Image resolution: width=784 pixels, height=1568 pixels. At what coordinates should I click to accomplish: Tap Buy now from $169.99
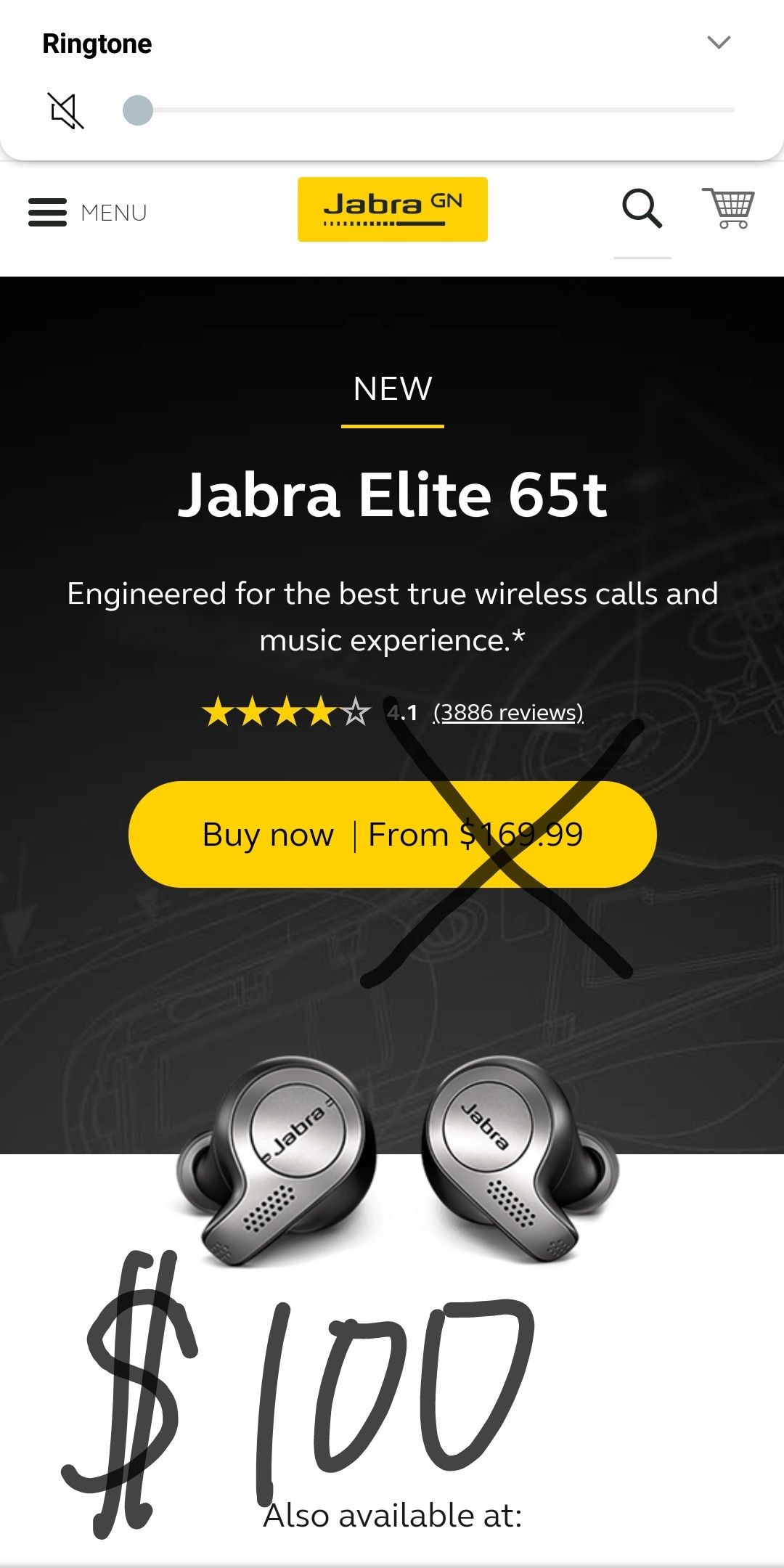[x=393, y=834]
